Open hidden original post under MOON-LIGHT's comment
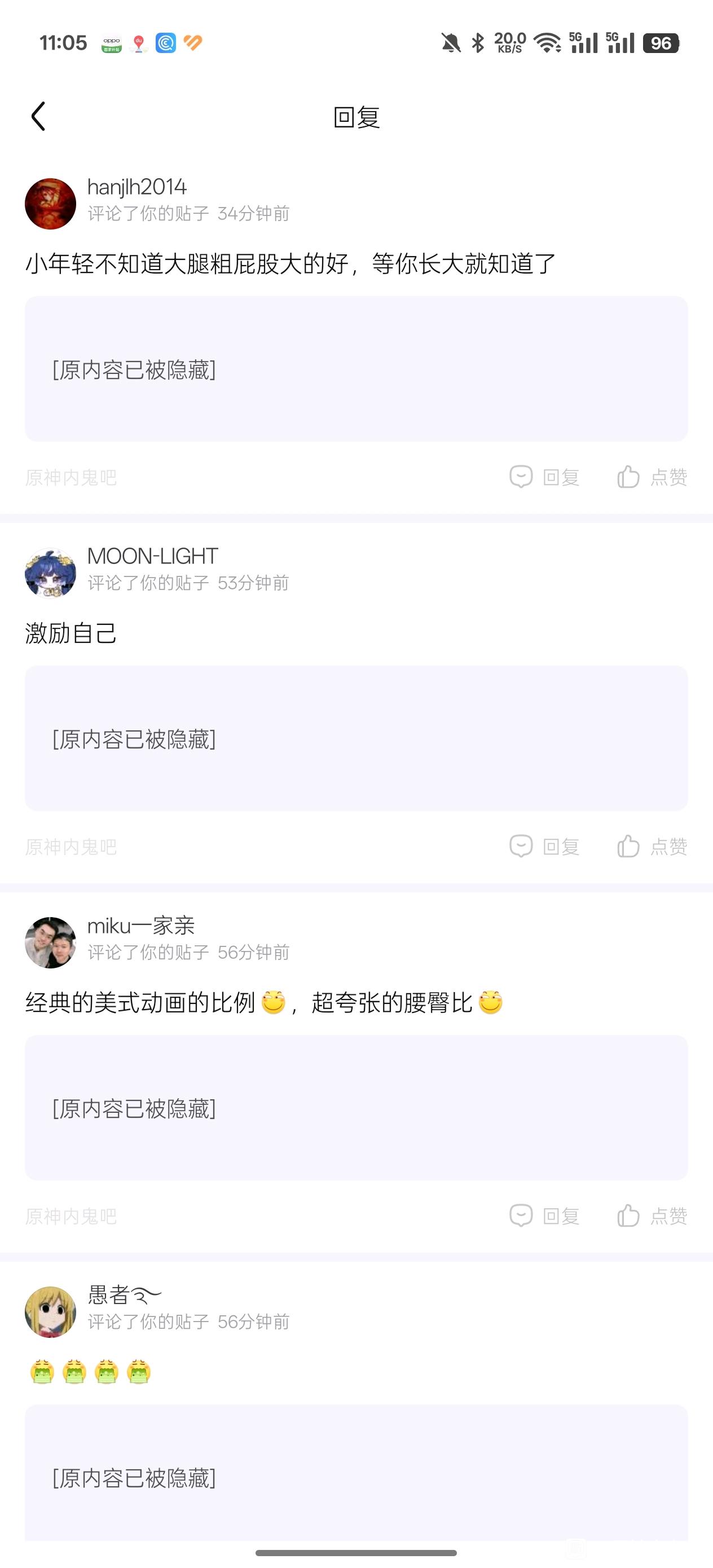 [356, 738]
